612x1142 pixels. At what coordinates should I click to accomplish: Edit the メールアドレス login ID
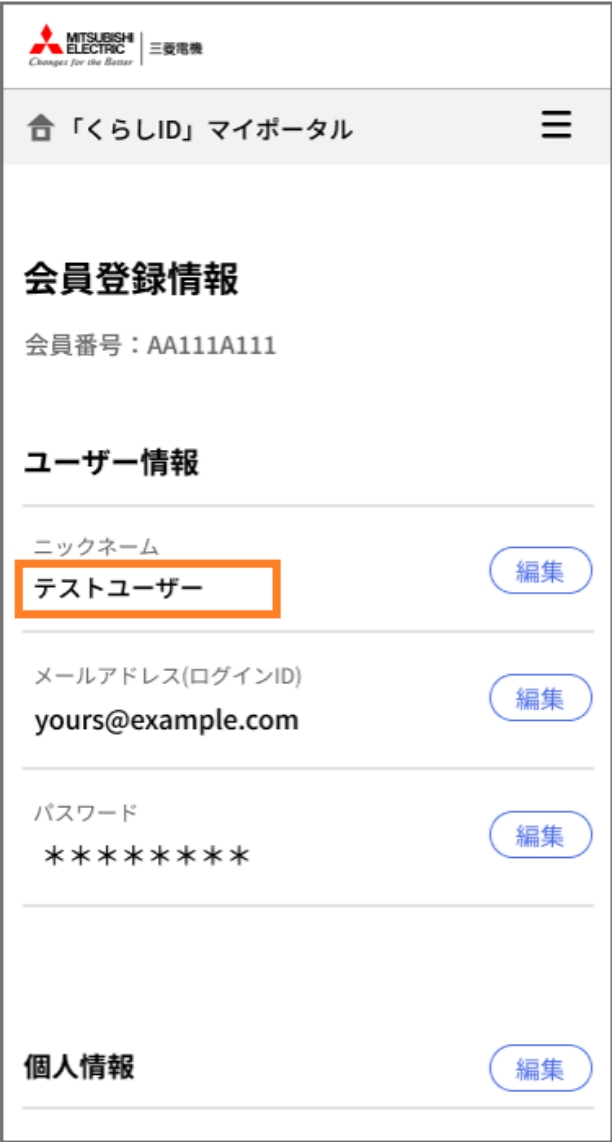(x=541, y=698)
